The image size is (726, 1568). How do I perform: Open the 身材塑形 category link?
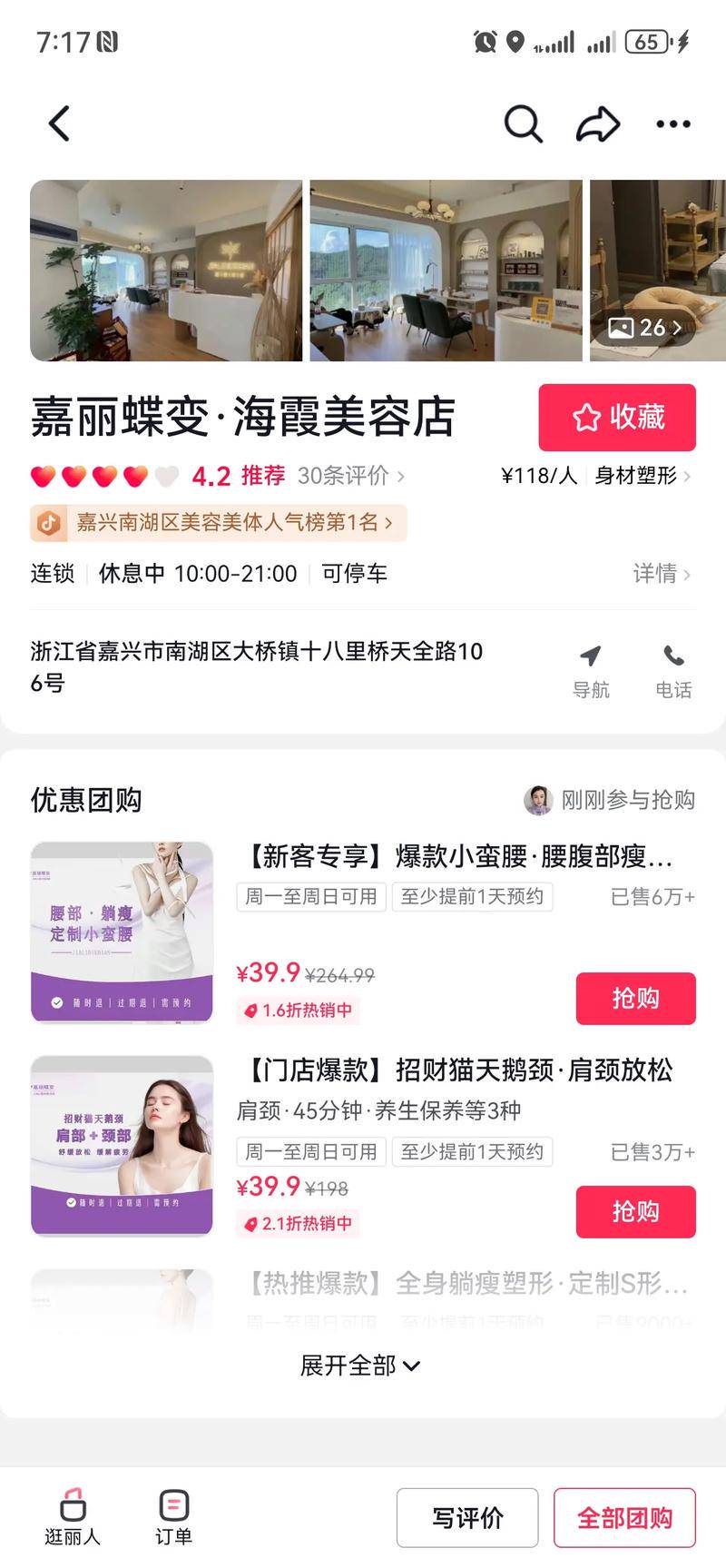642,475
